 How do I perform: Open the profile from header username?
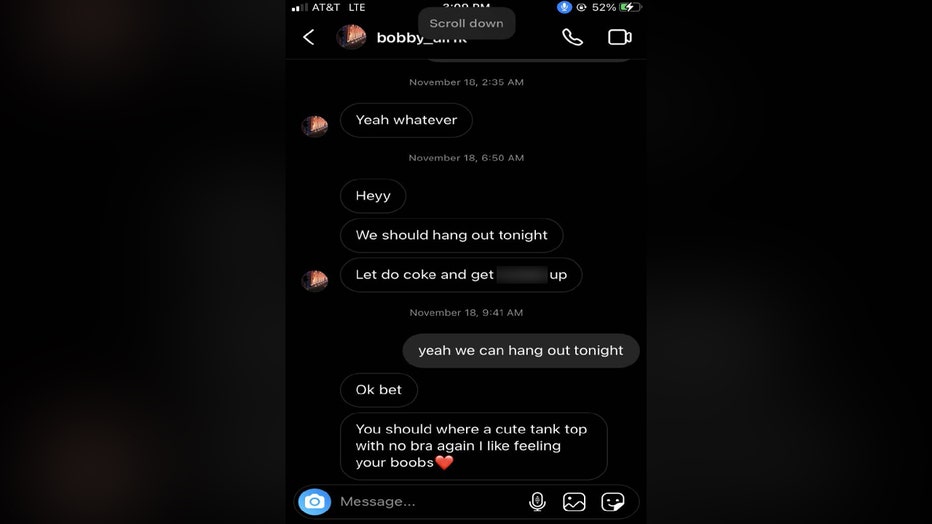click(x=420, y=38)
